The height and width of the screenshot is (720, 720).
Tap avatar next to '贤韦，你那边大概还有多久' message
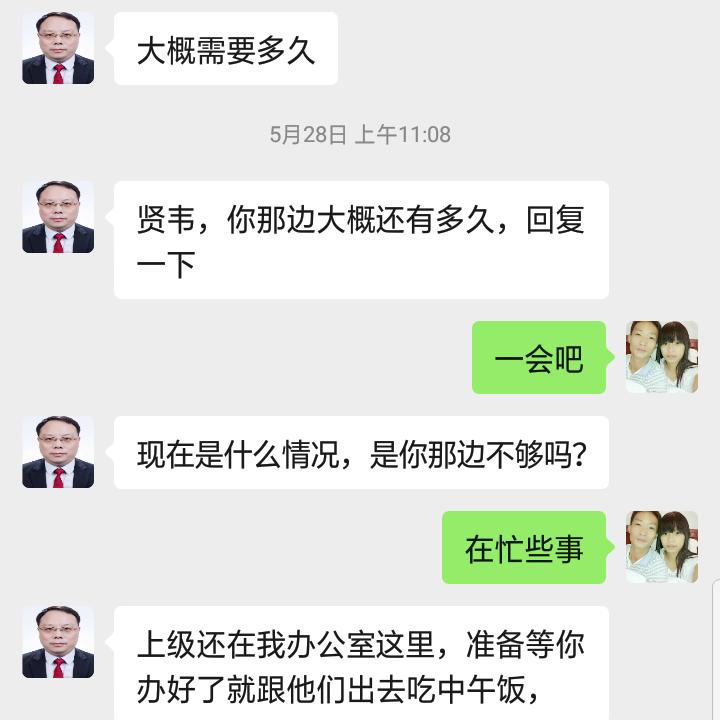point(58,217)
